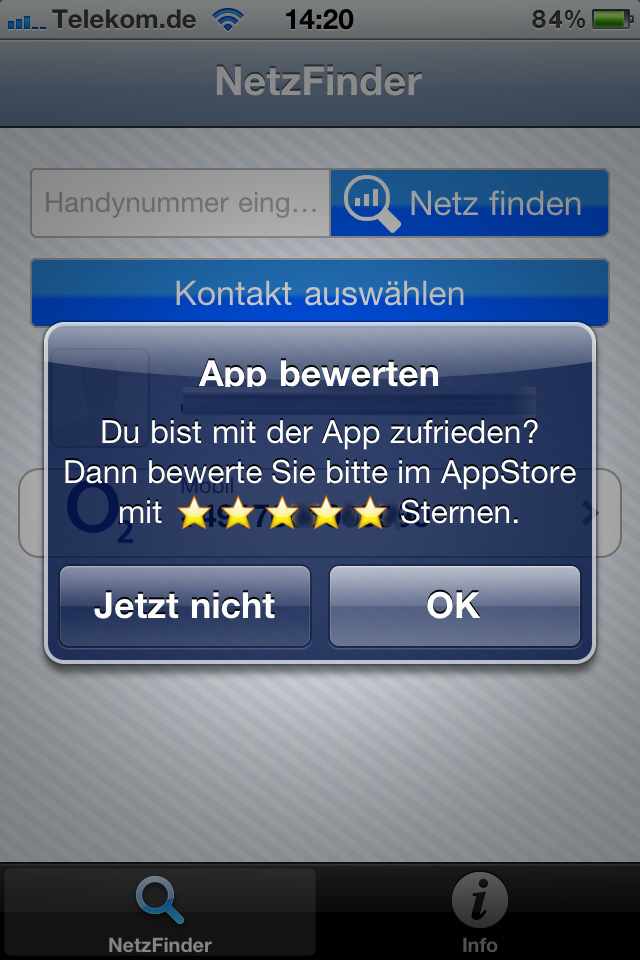
Task: Tap the Netz finden button
Action: [x=469, y=203]
